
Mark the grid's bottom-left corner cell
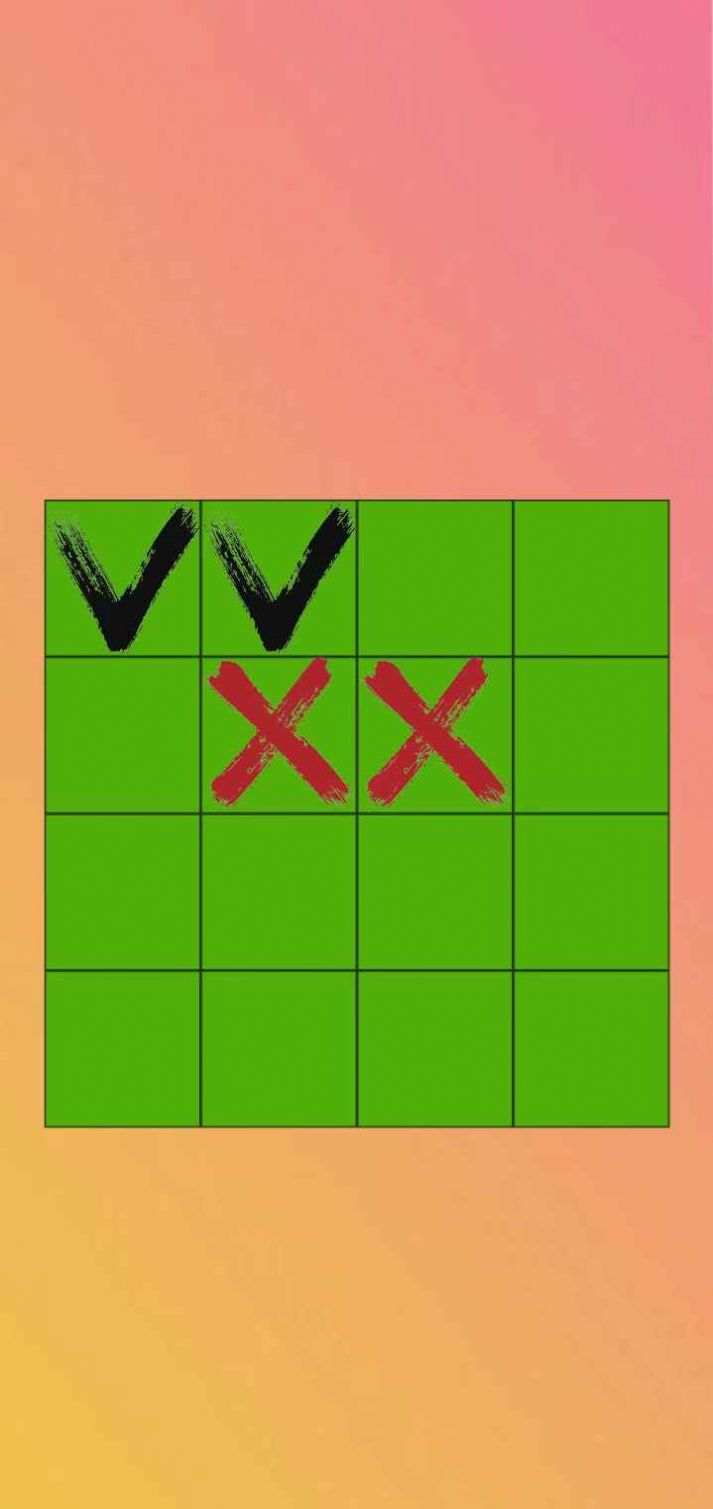(x=122, y=1048)
